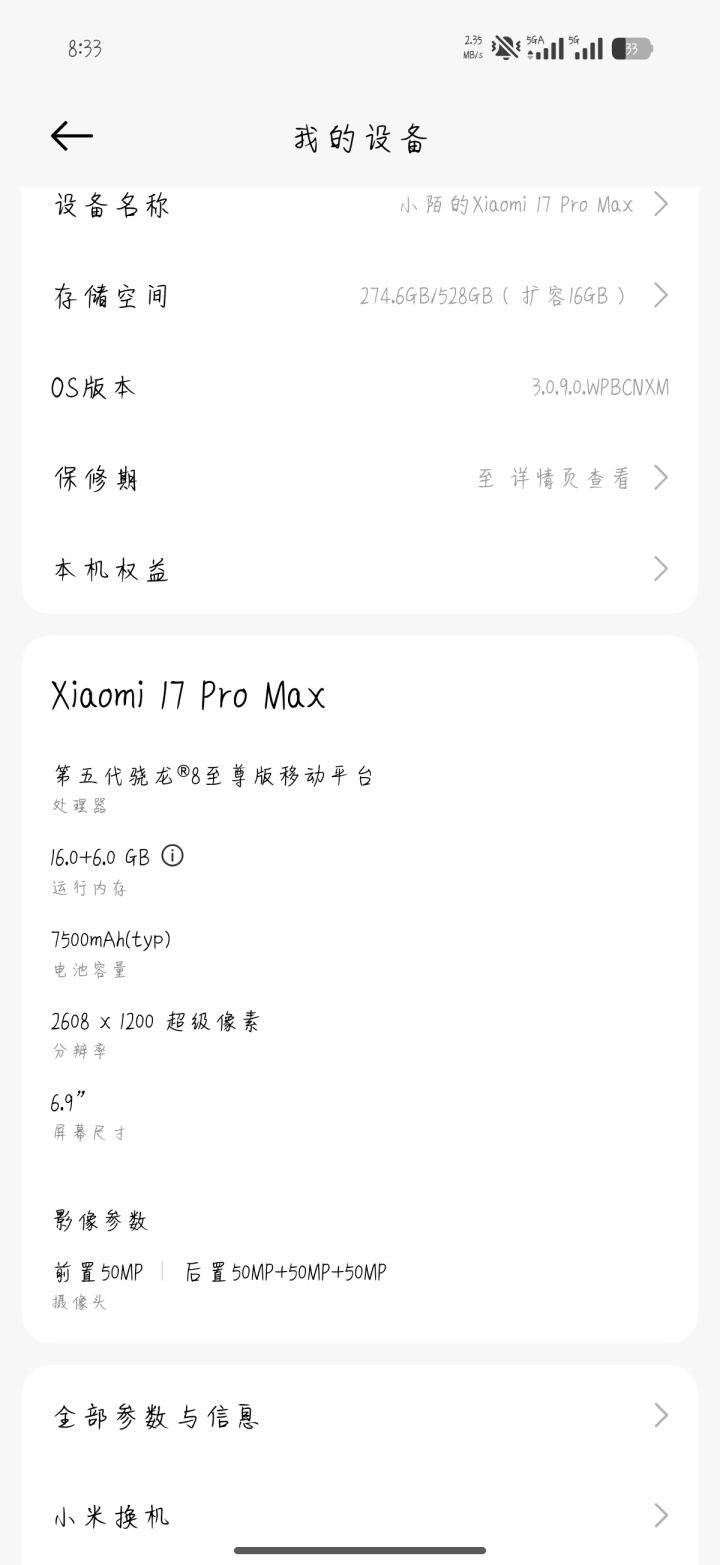Tap the OS版本 version row

[x=360, y=387]
